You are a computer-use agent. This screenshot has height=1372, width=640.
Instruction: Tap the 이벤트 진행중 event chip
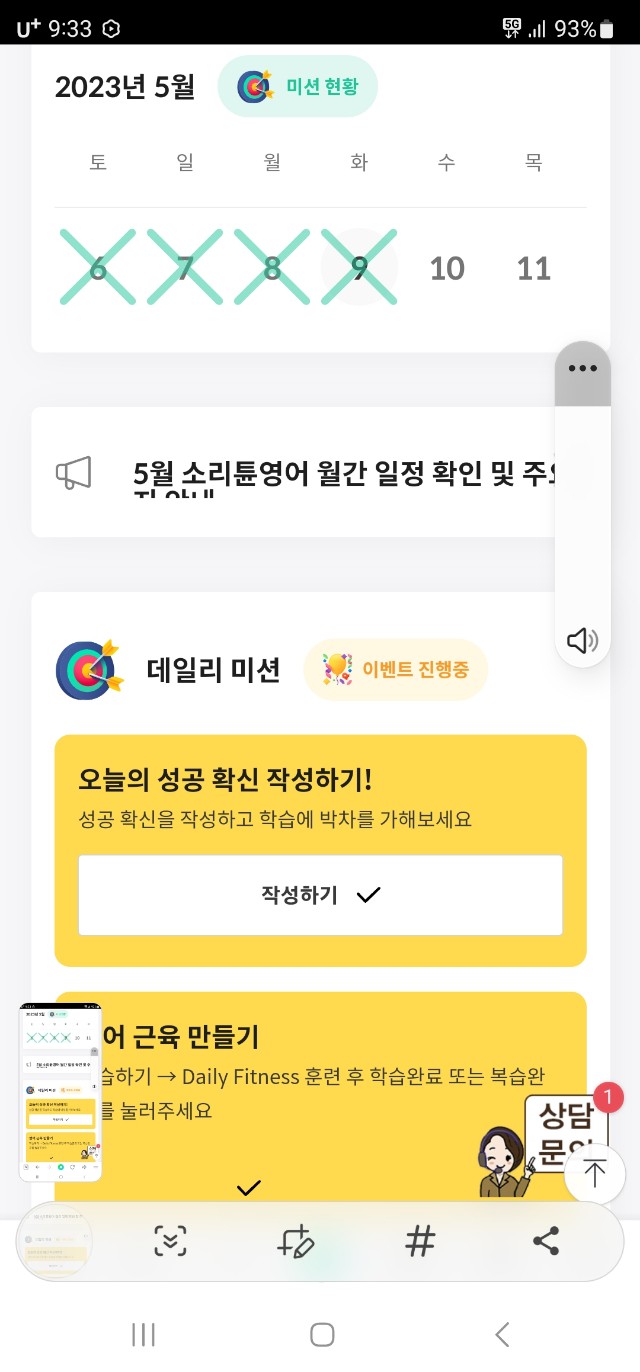click(396, 669)
